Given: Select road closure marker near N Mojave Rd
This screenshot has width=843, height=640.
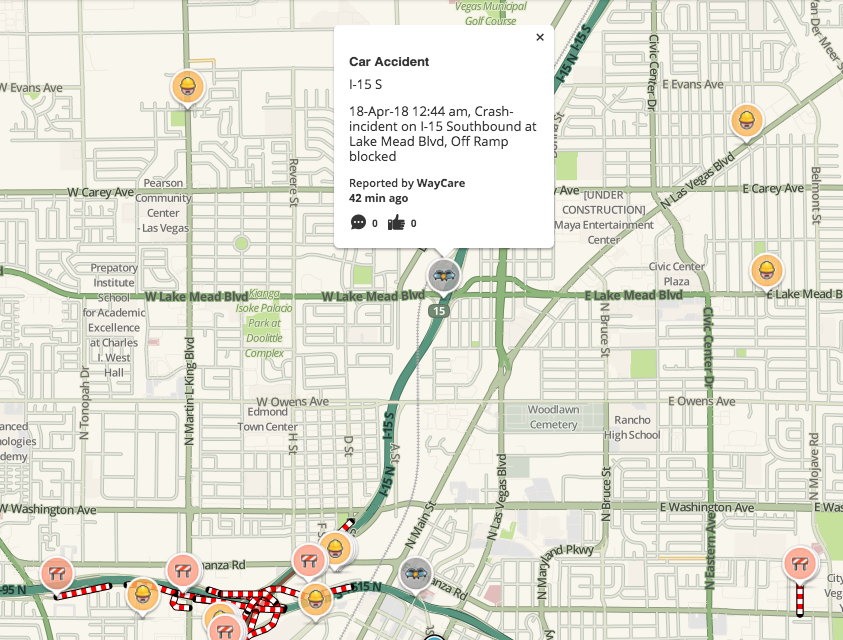Looking at the screenshot, I should coord(799,563).
